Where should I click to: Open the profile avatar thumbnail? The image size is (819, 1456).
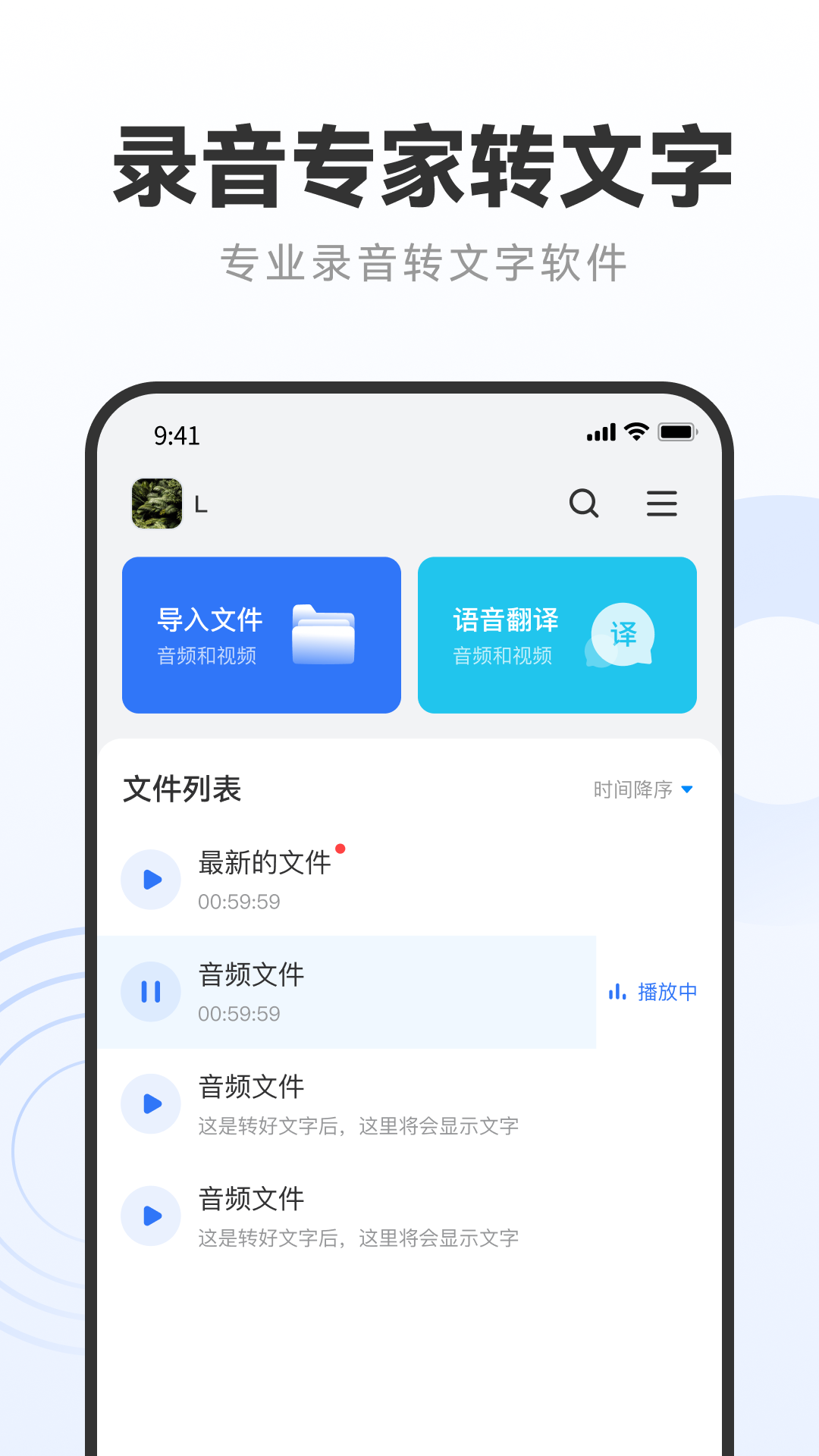click(157, 504)
